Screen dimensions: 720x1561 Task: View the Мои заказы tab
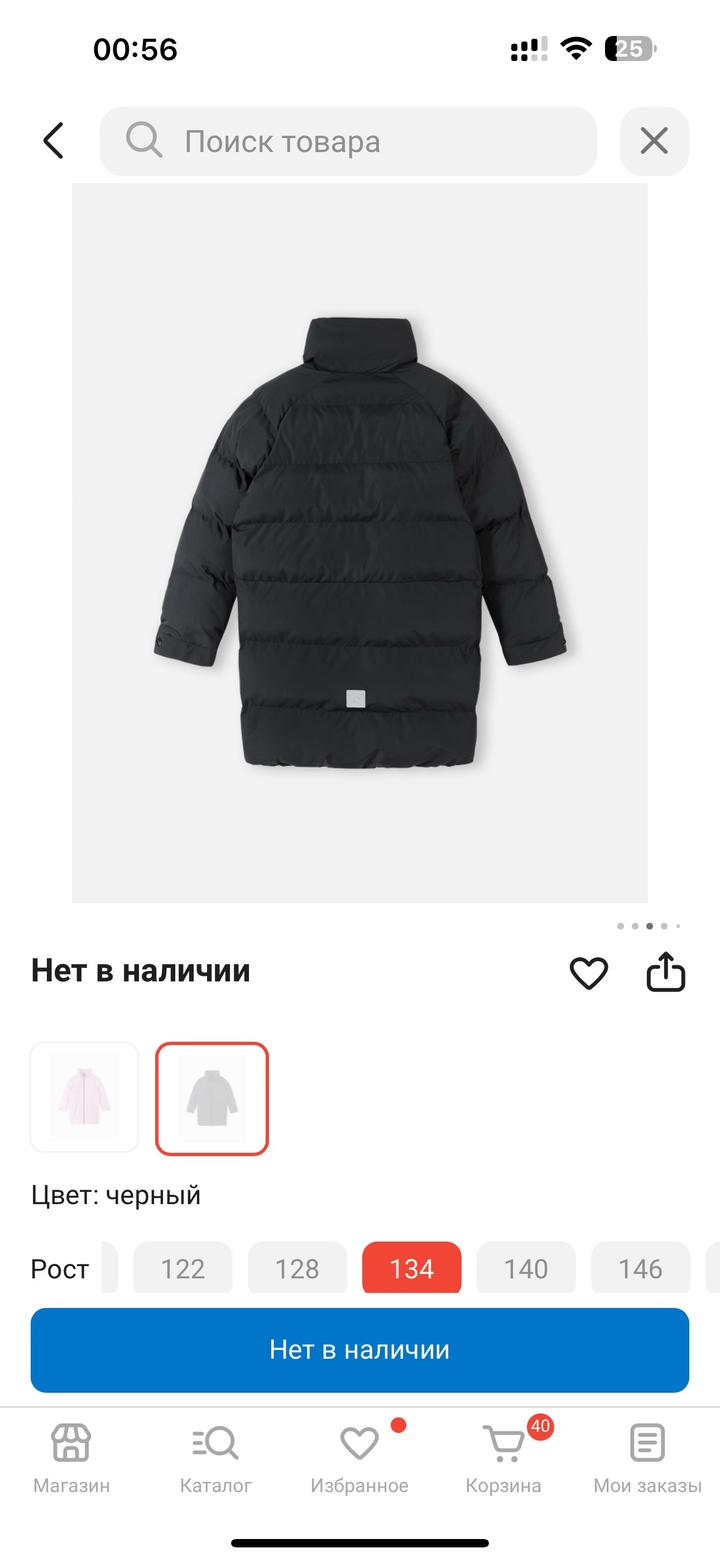(x=647, y=1458)
